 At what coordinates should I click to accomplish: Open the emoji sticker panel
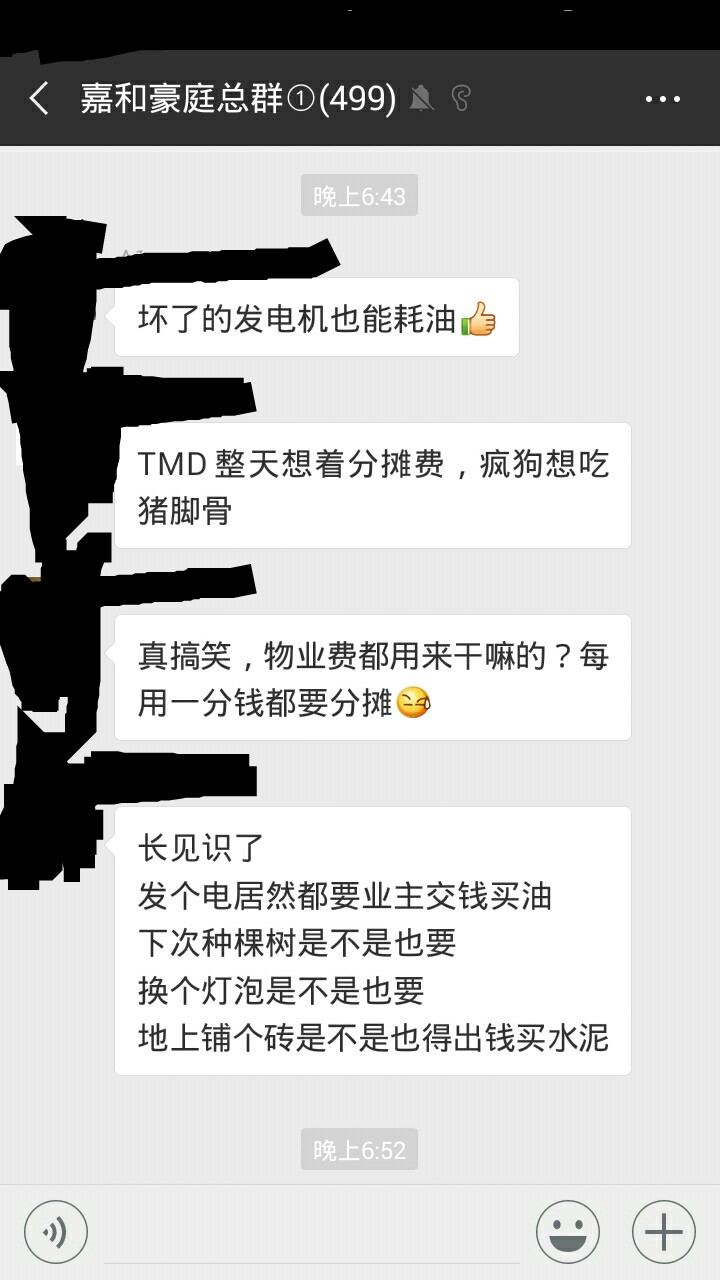click(x=568, y=1232)
